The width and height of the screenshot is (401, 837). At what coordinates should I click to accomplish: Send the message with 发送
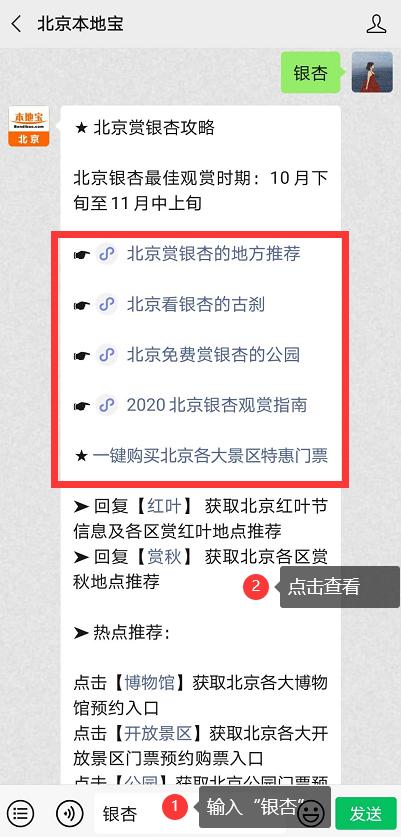tap(366, 814)
